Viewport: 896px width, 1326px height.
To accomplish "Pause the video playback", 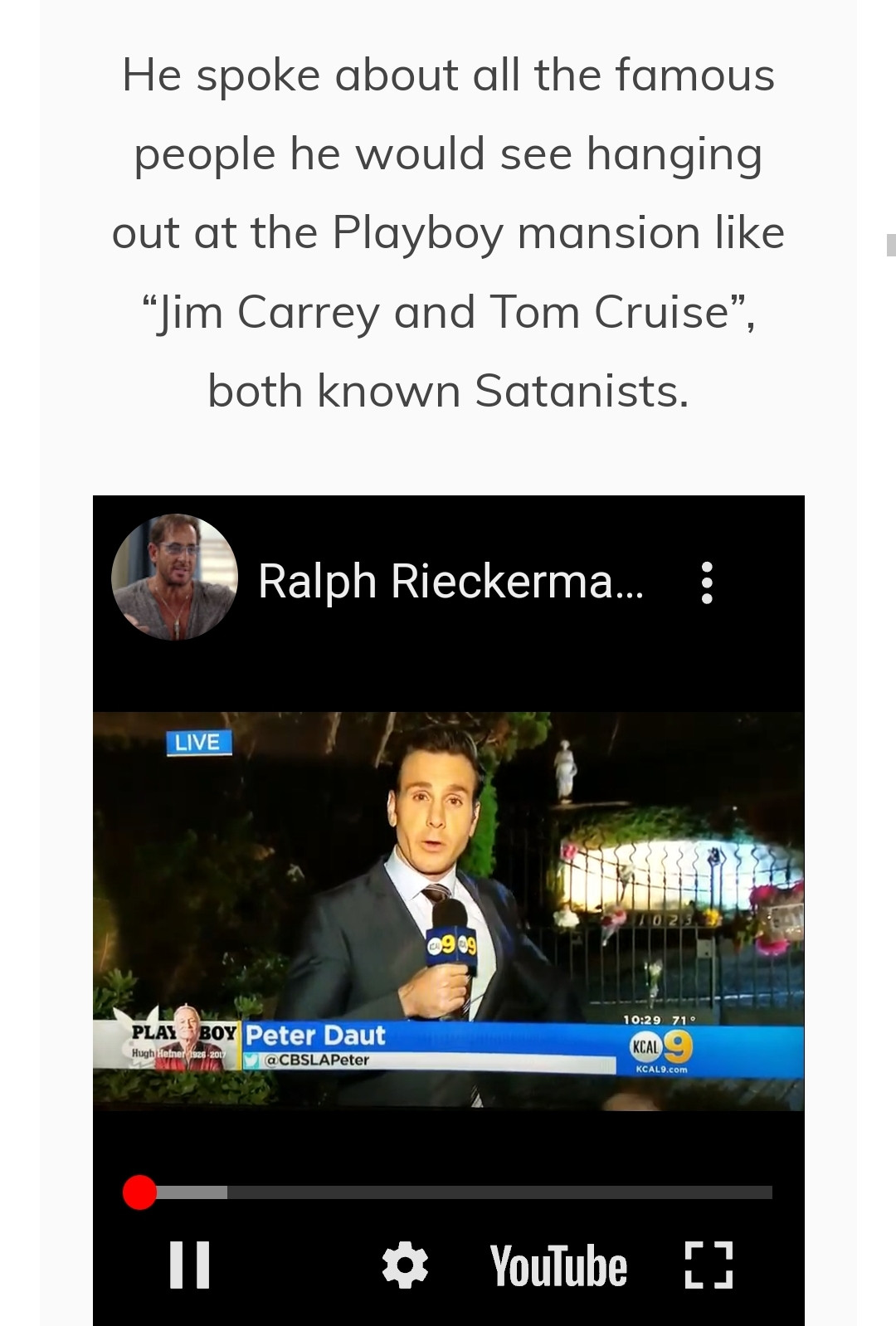I will coord(189,1265).
